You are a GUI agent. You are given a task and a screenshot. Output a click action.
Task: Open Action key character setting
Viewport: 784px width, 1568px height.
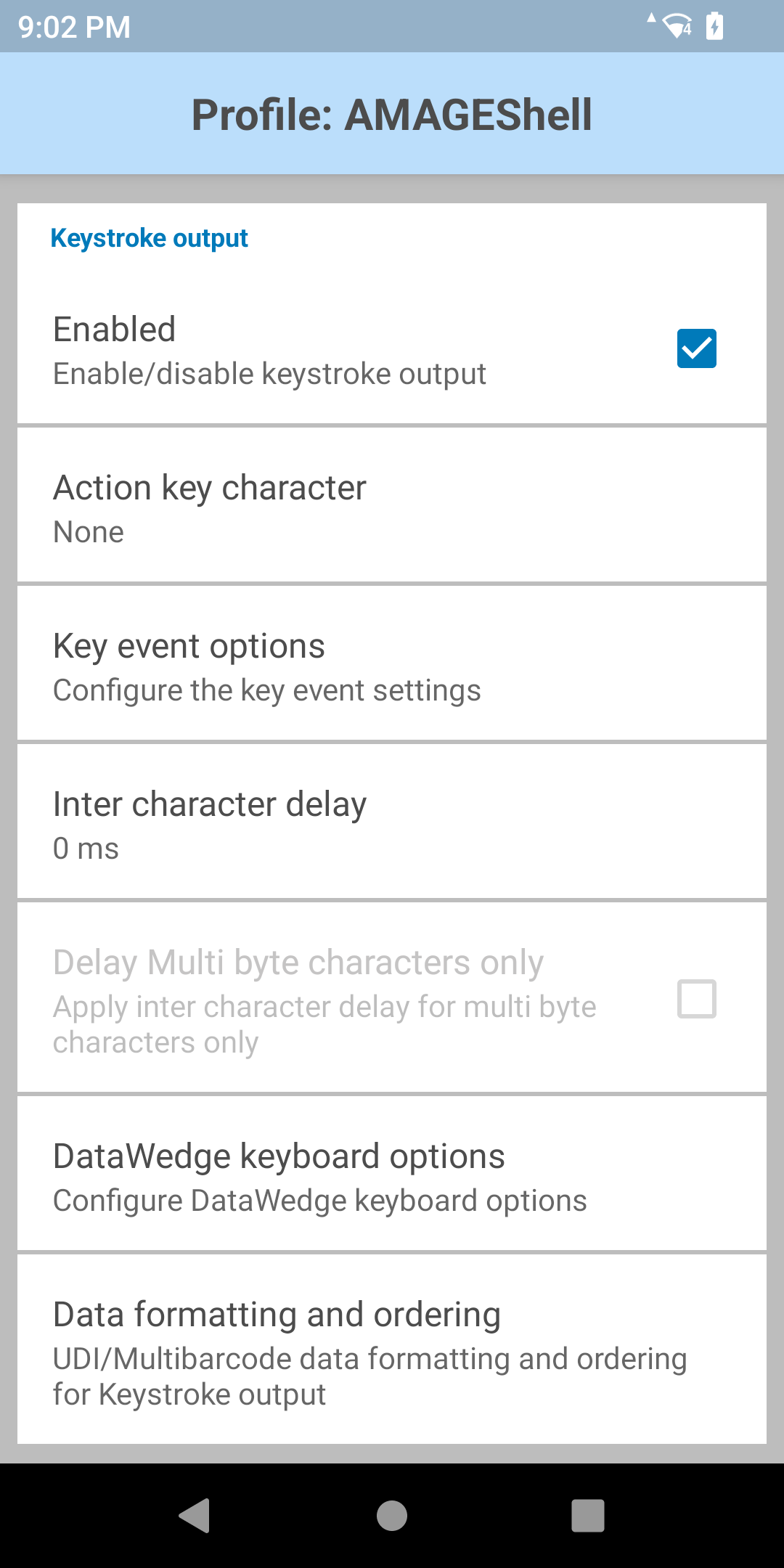pyautogui.click(x=392, y=507)
